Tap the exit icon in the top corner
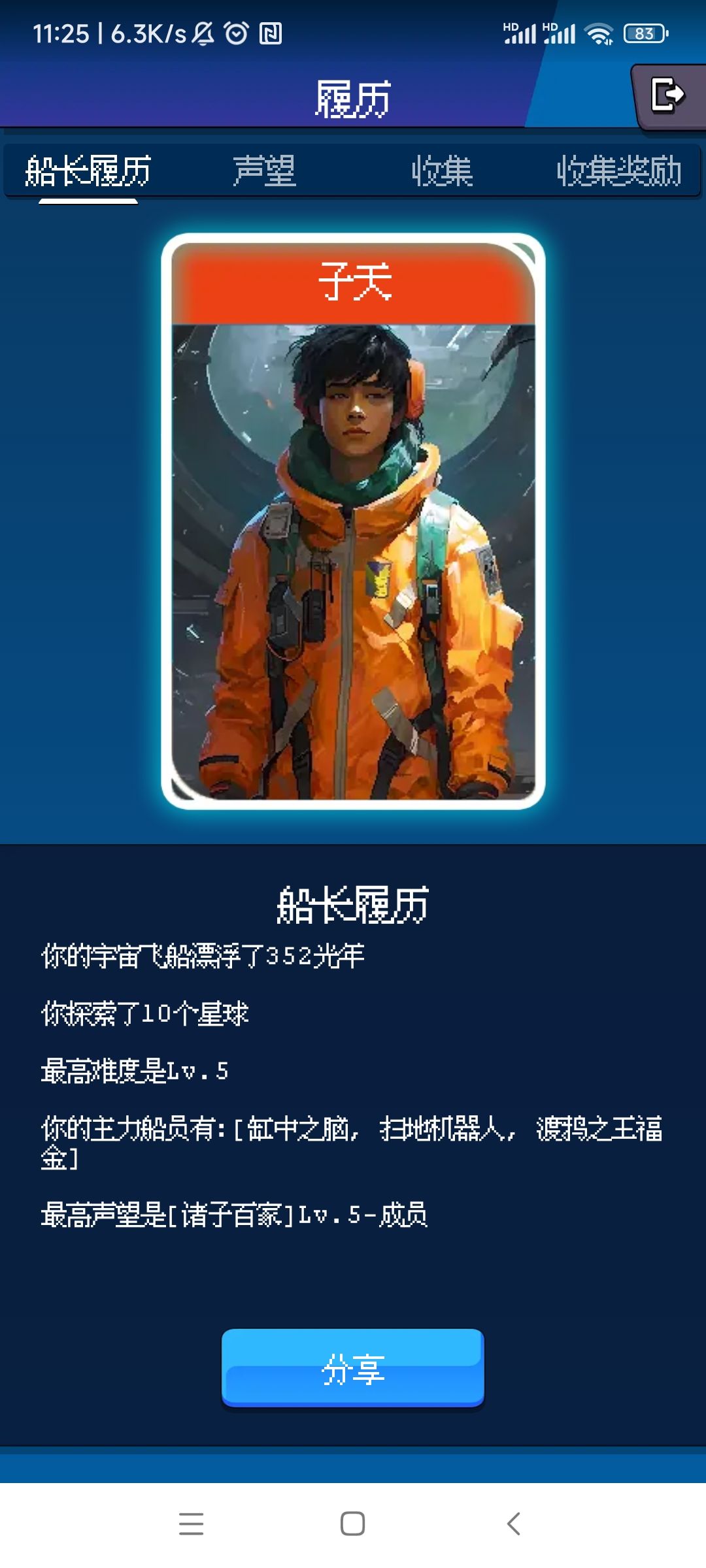This screenshot has height=1568, width=706. coord(668,95)
